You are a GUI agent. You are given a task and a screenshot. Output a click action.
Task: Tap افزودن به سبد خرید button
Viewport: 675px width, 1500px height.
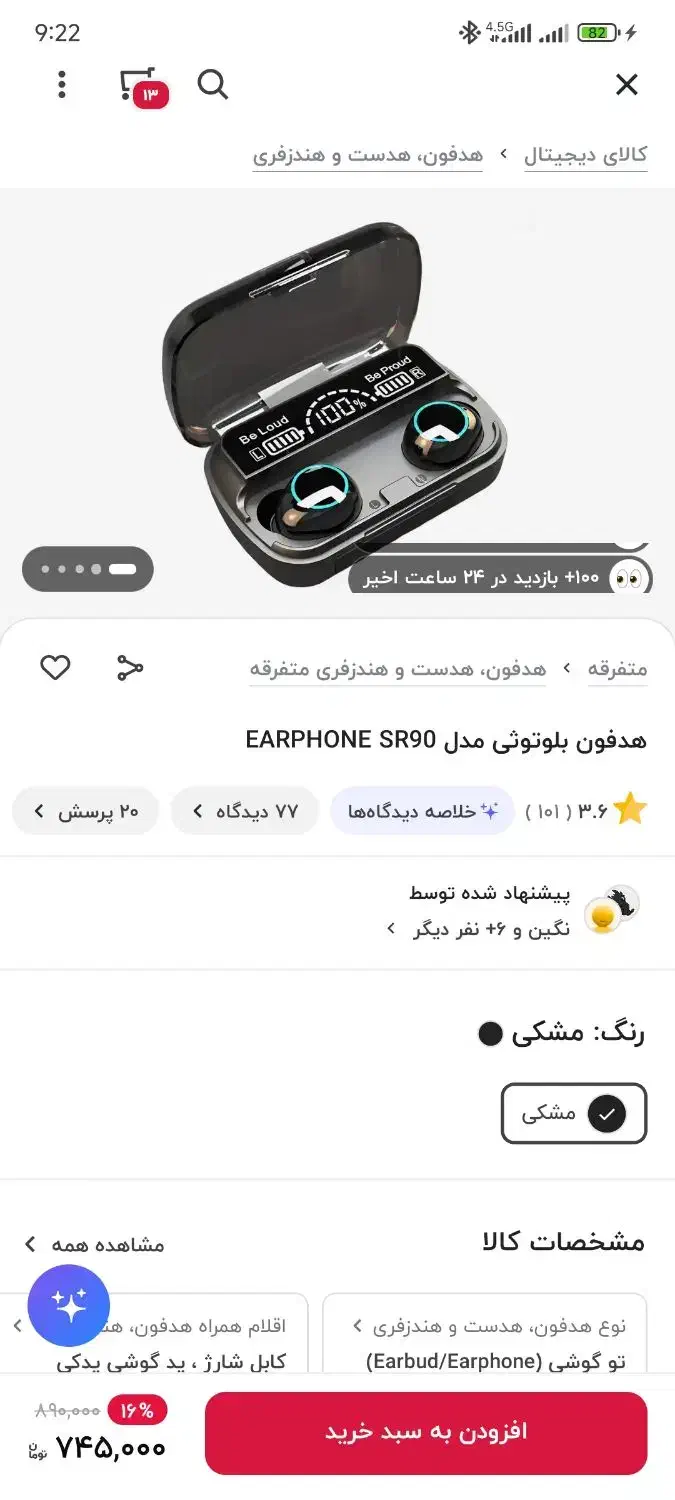tap(426, 1432)
